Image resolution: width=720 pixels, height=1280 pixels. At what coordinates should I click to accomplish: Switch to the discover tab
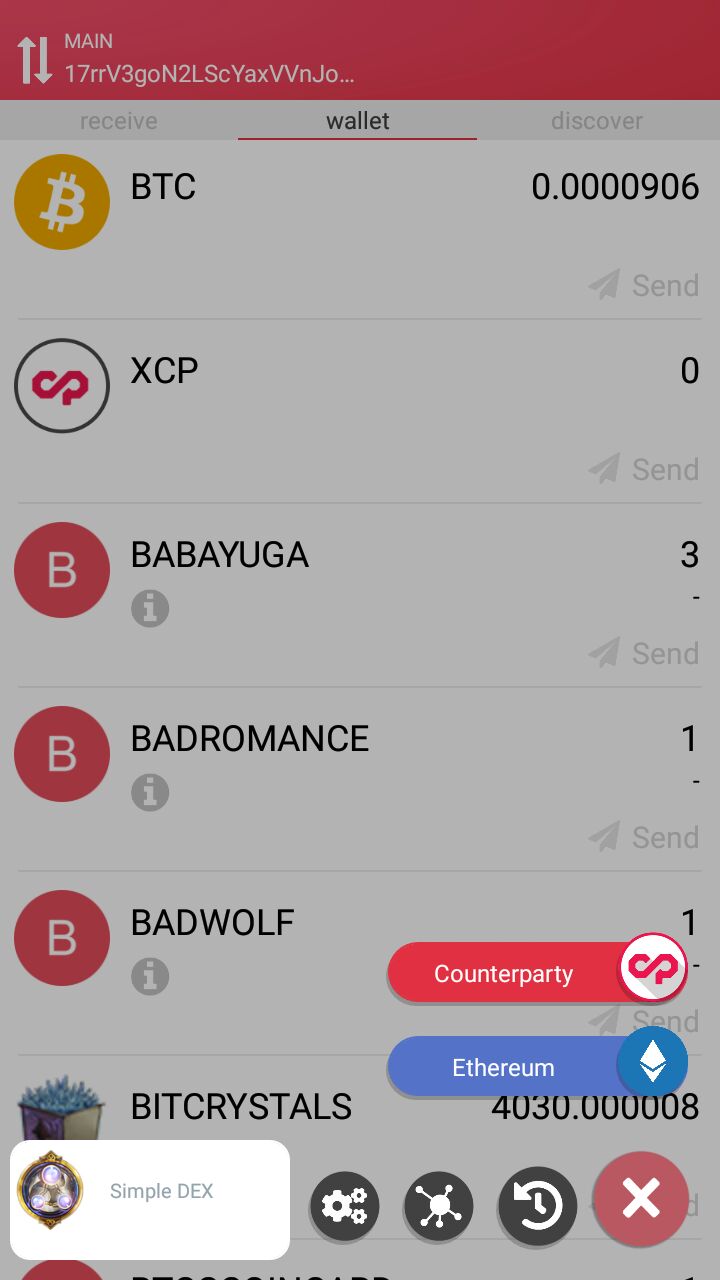pos(597,121)
